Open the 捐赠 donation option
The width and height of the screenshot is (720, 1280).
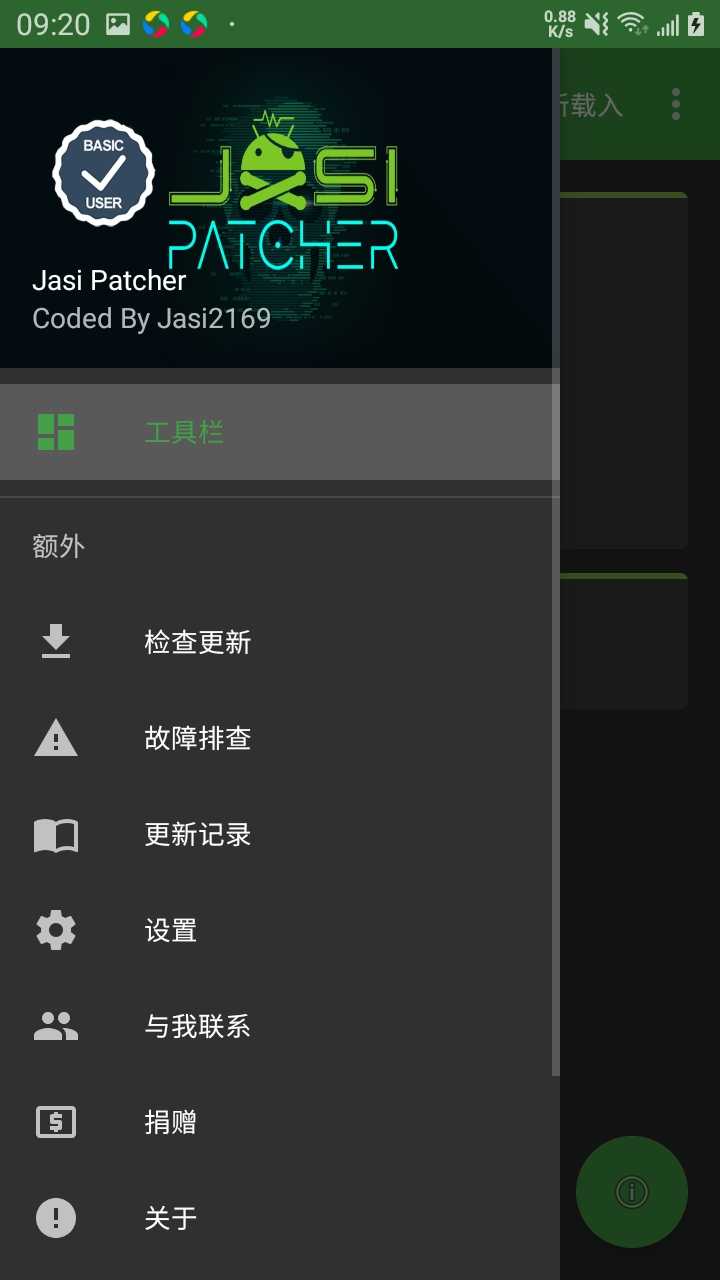(170, 1121)
